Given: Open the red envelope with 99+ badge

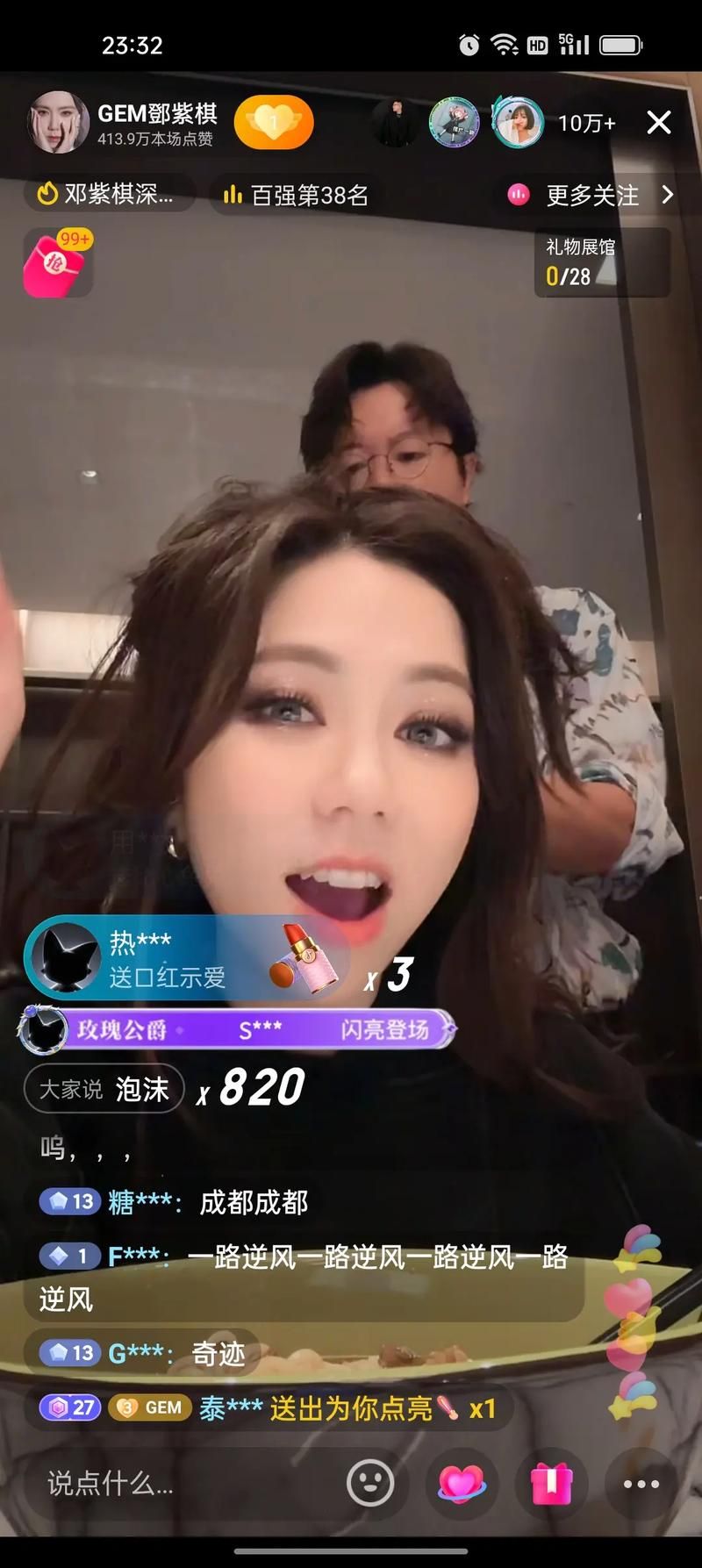Looking at the screenshot, I should pyautogui.click(x=57, y=262).
